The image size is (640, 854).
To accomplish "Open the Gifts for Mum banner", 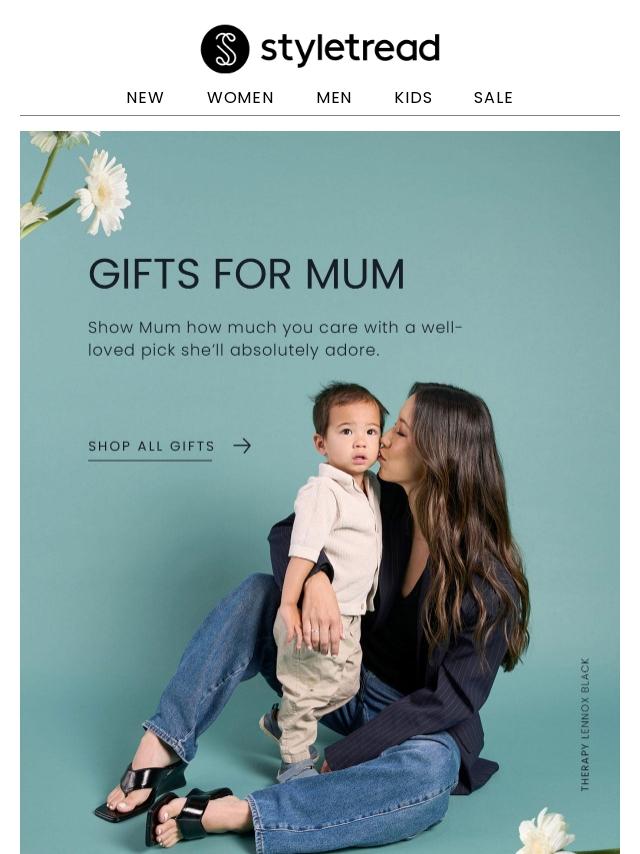I will [x=320, y=492].
